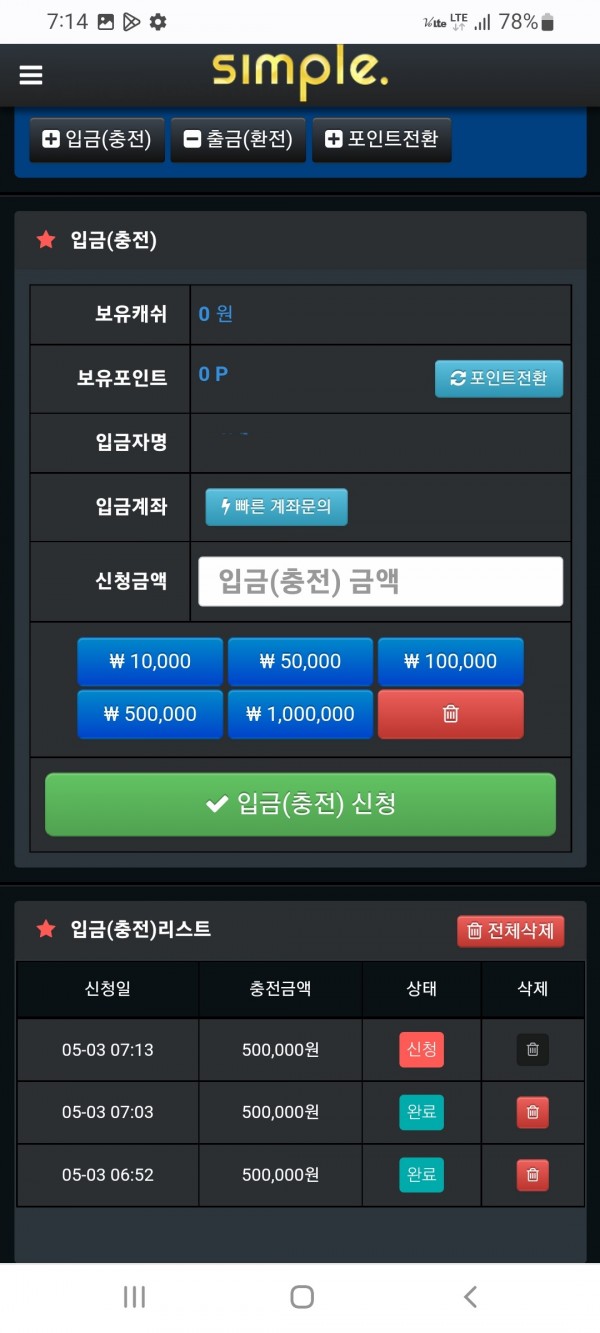Select the ₩ 1,000,000 amount

pos(300,714)
